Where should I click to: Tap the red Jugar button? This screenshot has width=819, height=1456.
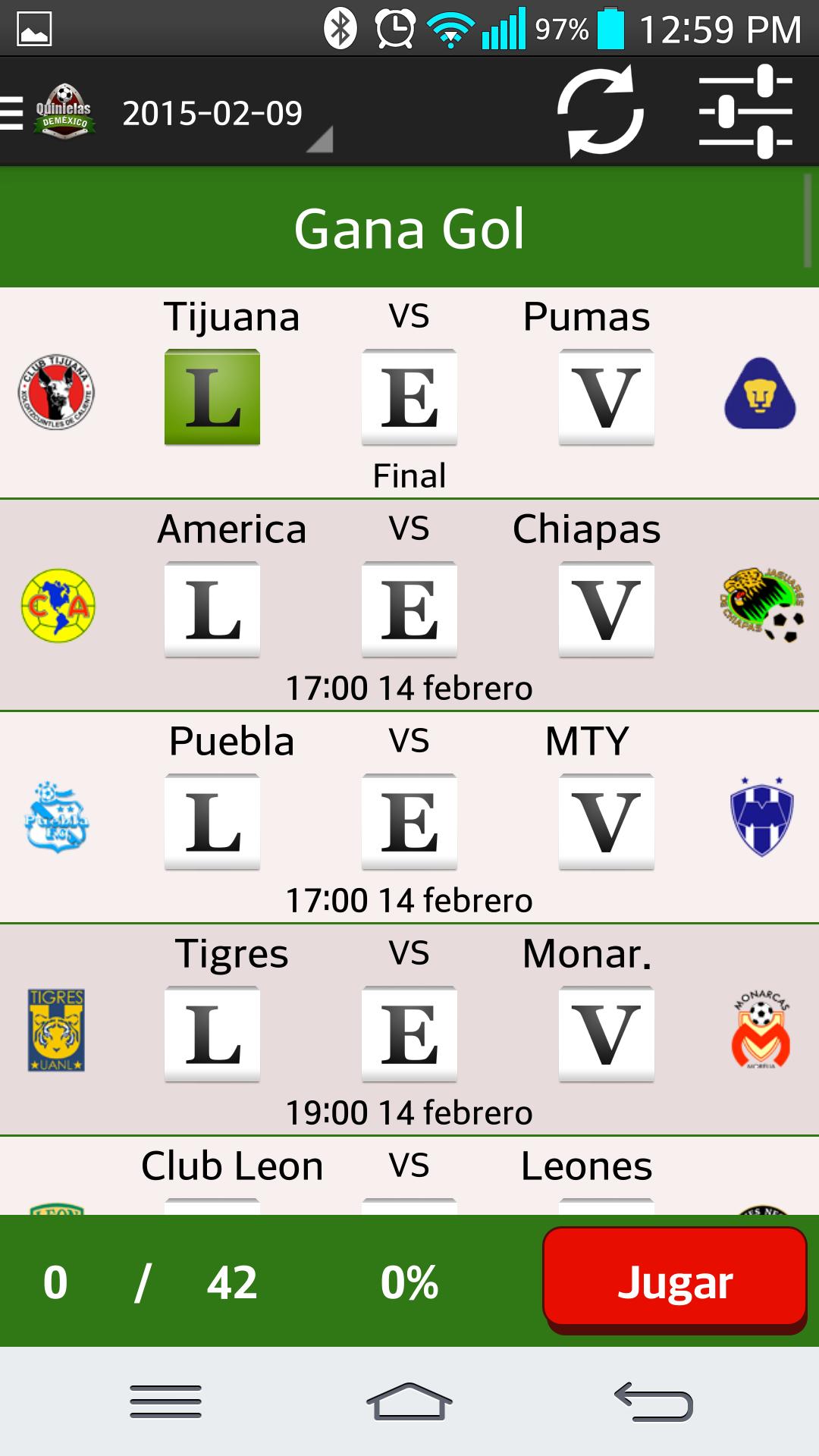675,1280
